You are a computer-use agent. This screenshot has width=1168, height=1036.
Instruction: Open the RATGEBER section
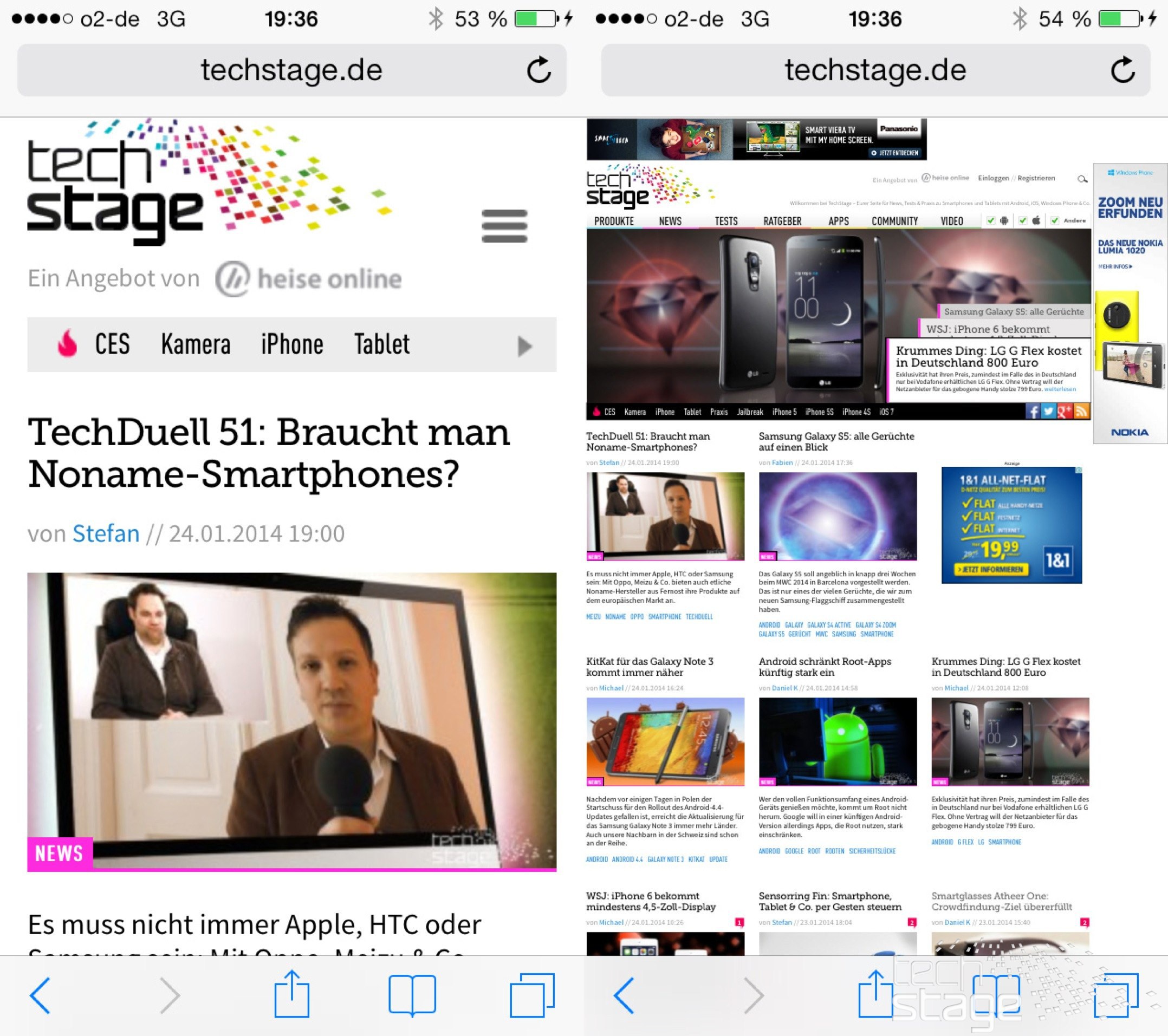click(x=782, y=221)
